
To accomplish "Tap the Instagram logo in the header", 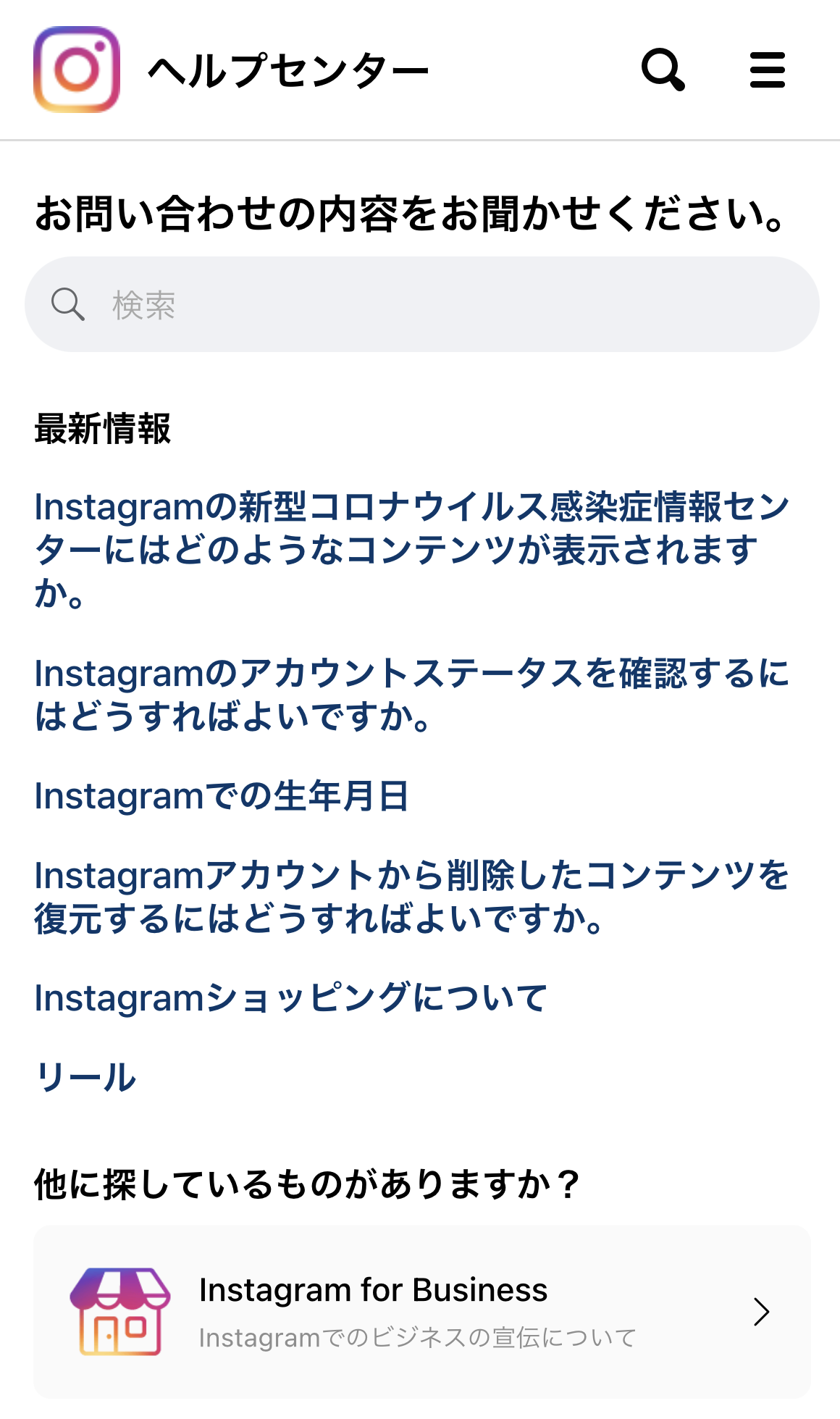I will [77, 70].
